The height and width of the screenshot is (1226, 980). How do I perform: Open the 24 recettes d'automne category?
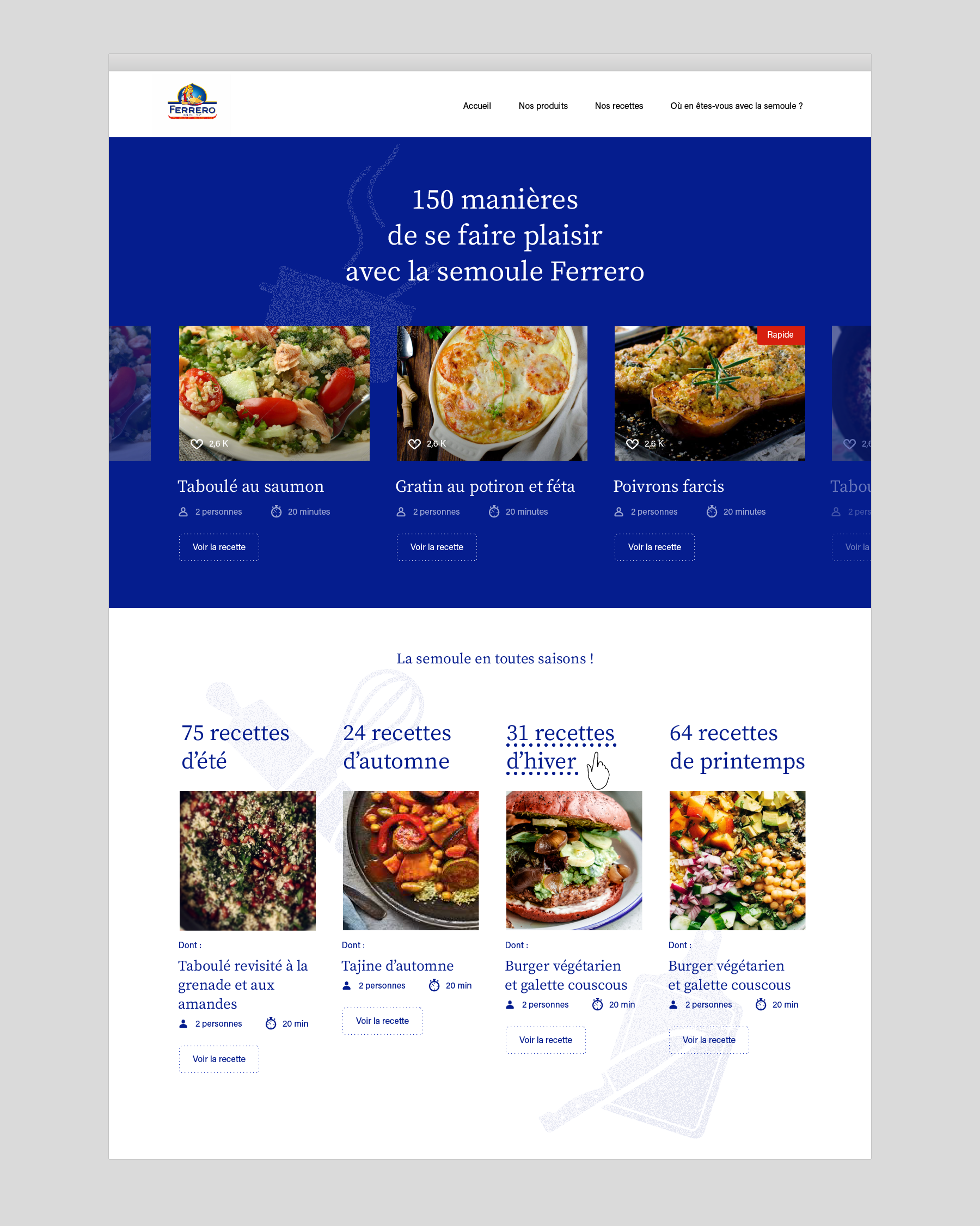coord(397,747)
